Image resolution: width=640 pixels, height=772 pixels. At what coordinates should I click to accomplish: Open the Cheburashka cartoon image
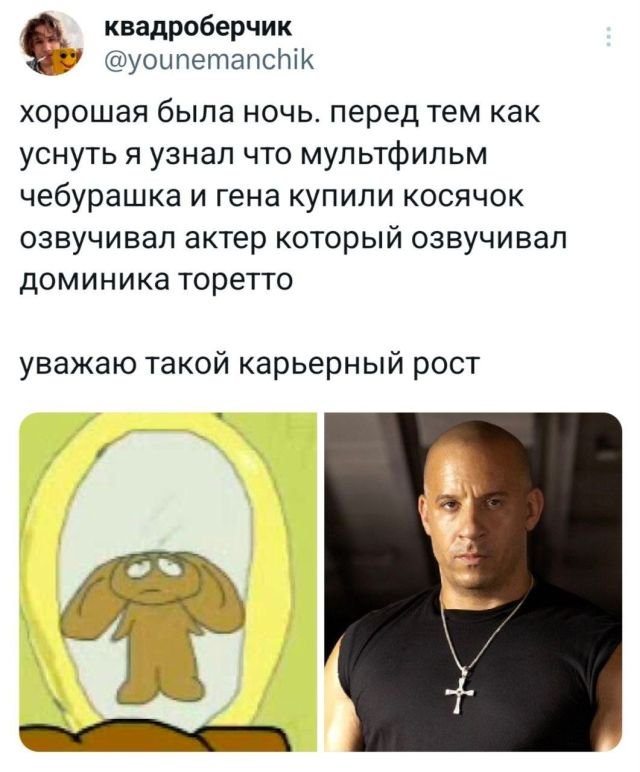pos(167,581)
